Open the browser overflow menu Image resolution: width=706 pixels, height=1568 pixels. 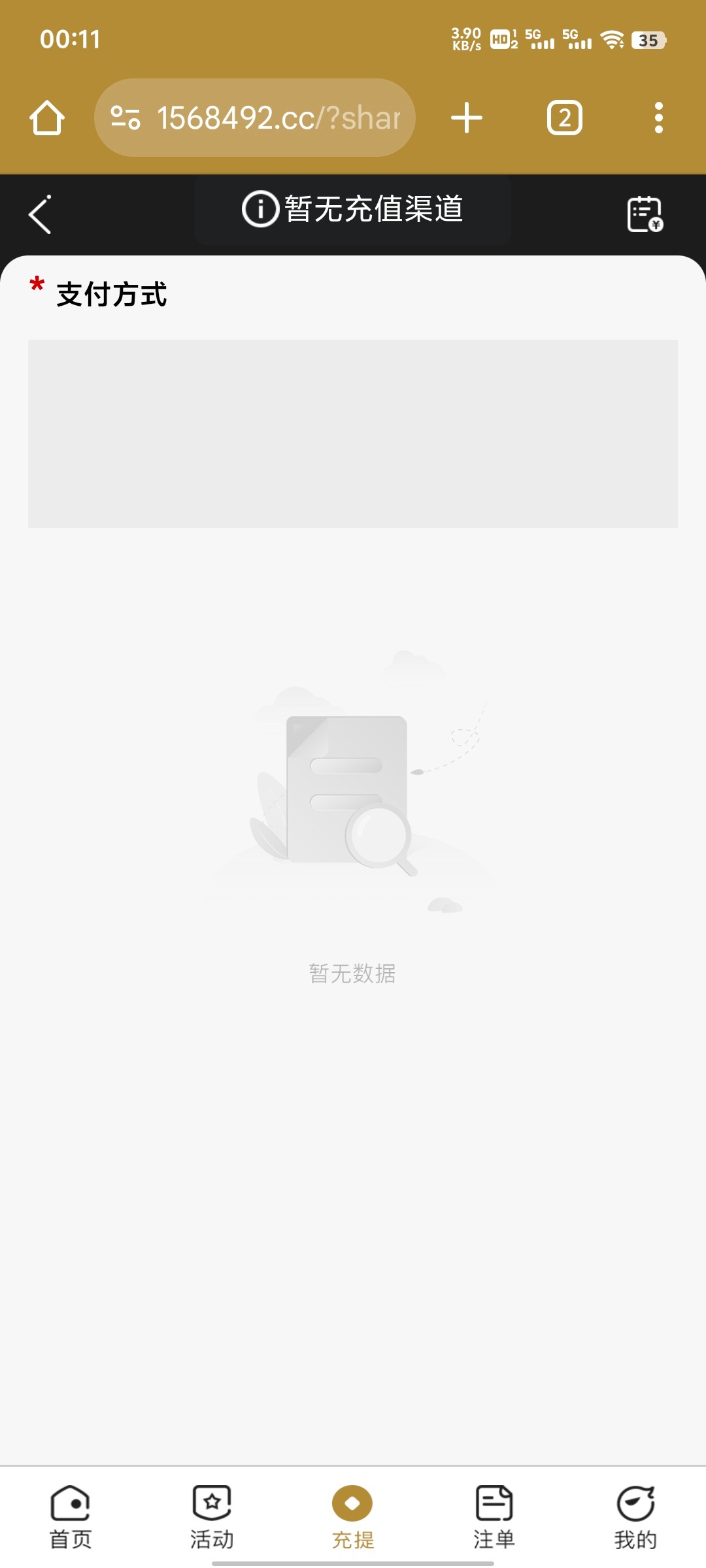658,118
